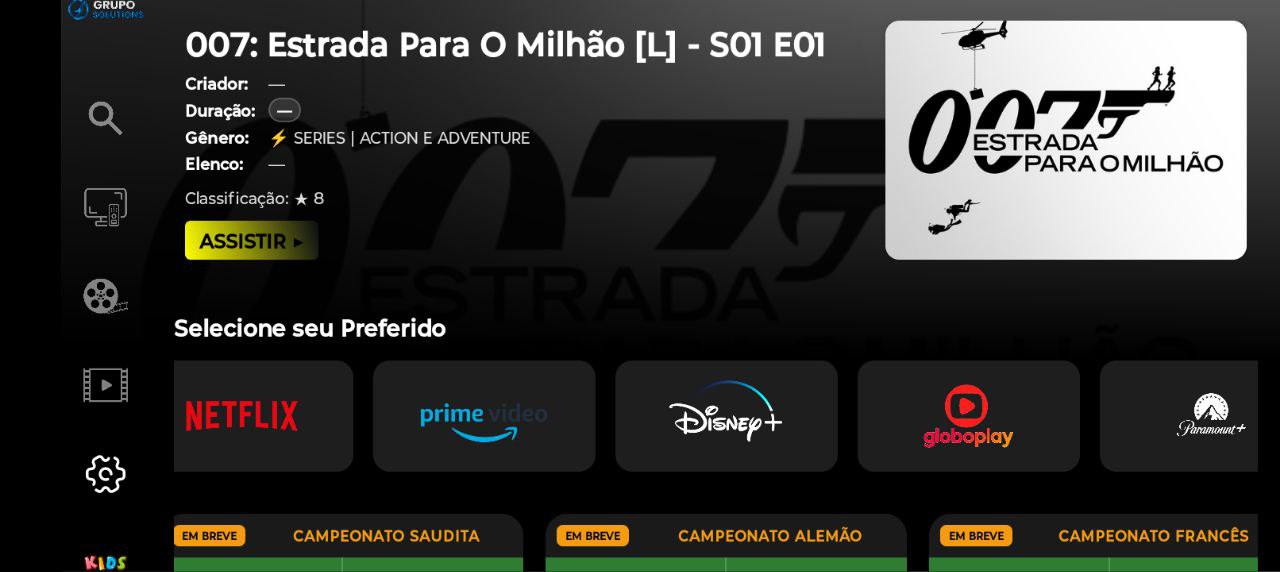The image size is (1280, 572).
Task: Select the Prime Video tile
Action: [484, 416]
